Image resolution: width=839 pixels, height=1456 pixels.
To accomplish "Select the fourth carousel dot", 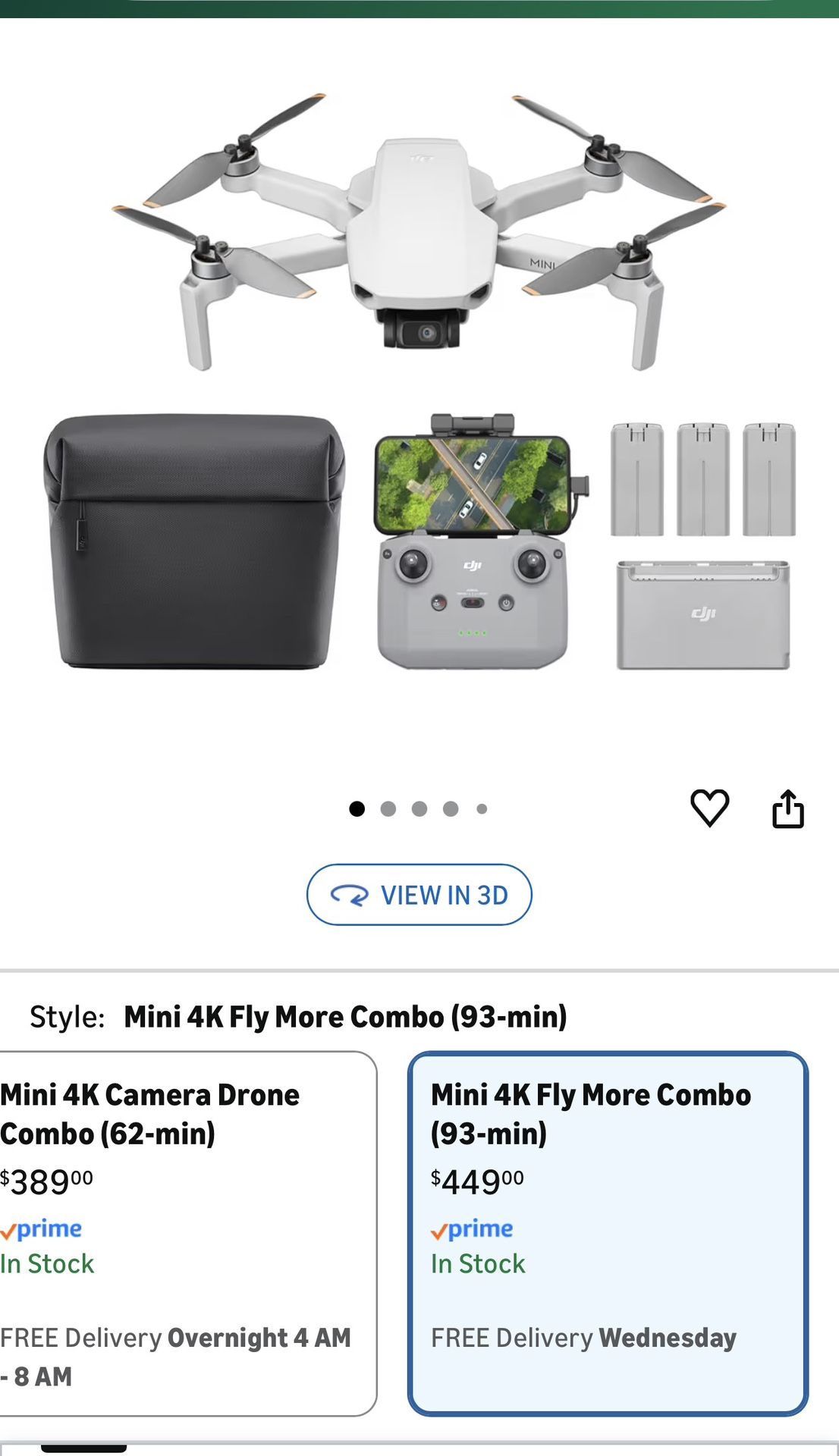I will pyautogui.click(x=450, y=808).
